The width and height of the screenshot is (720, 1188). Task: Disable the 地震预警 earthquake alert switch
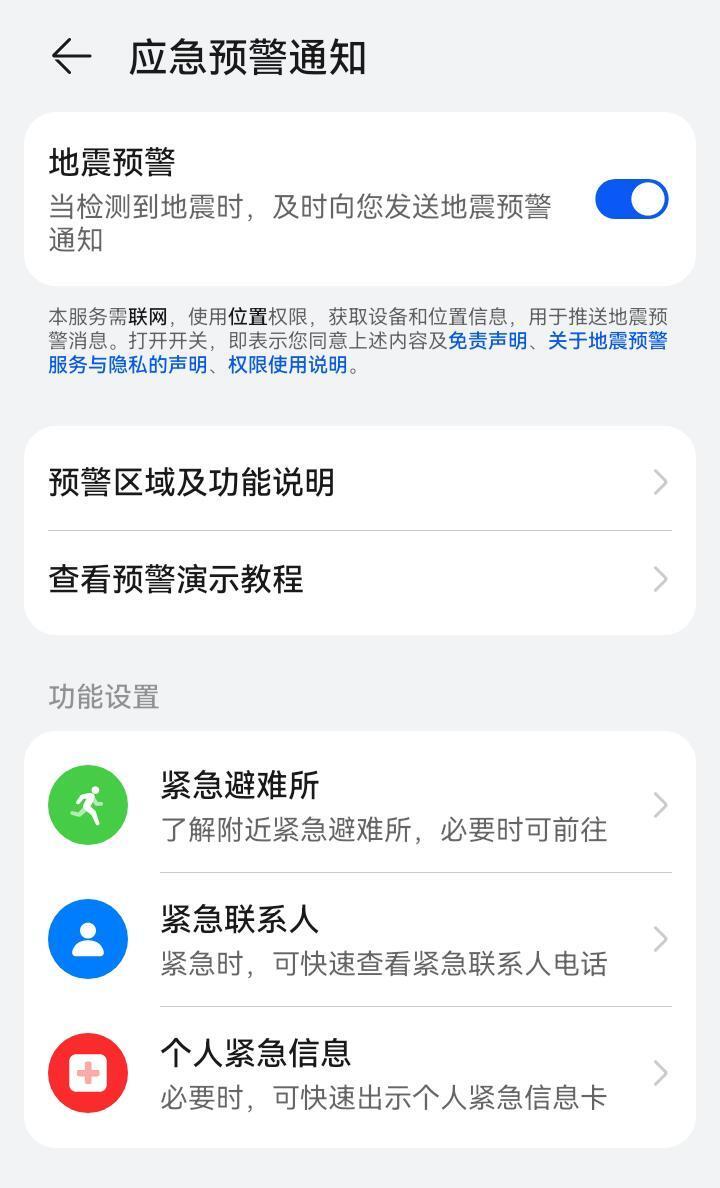[631, 199]
